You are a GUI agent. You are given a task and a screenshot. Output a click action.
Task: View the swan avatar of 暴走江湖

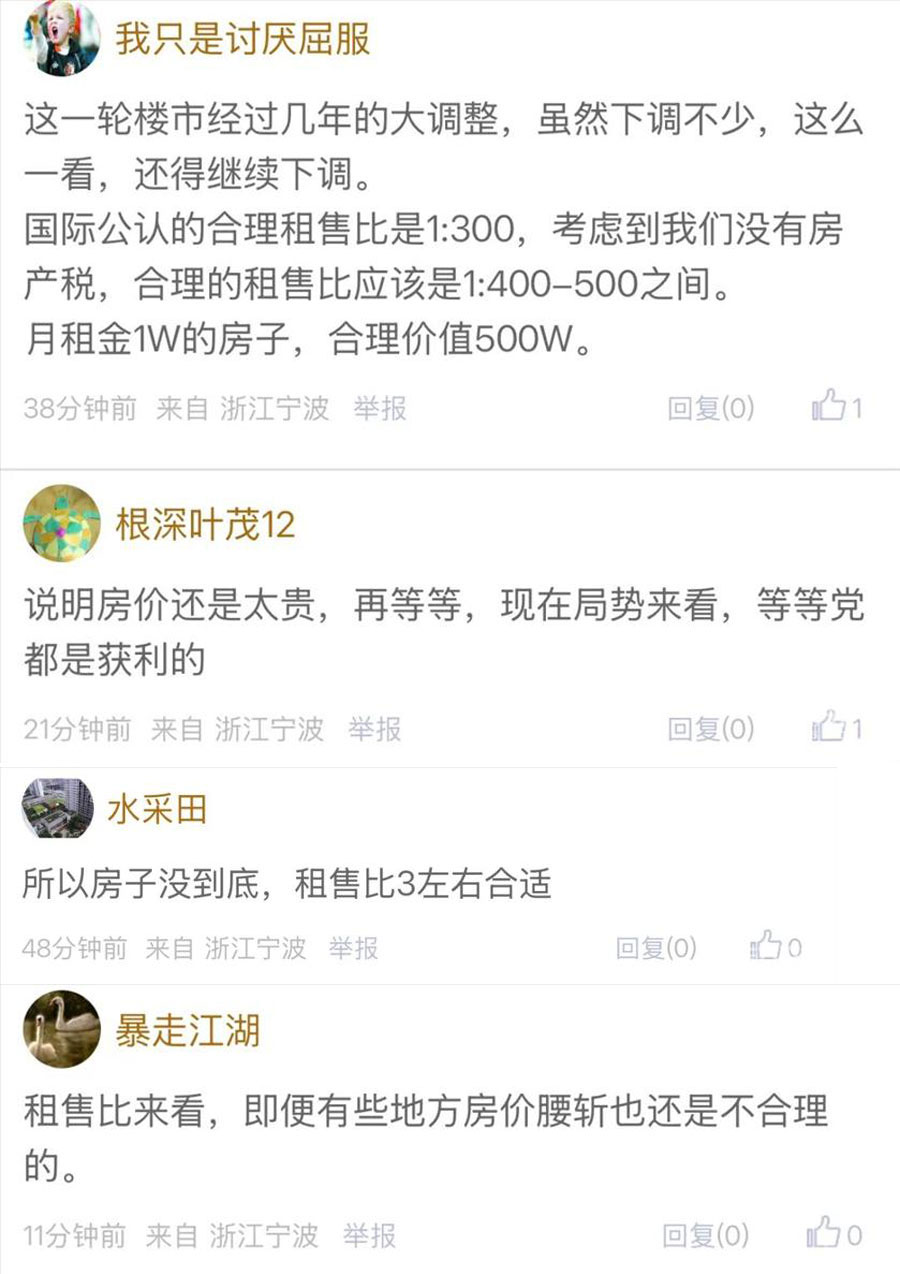[62, 1029]
